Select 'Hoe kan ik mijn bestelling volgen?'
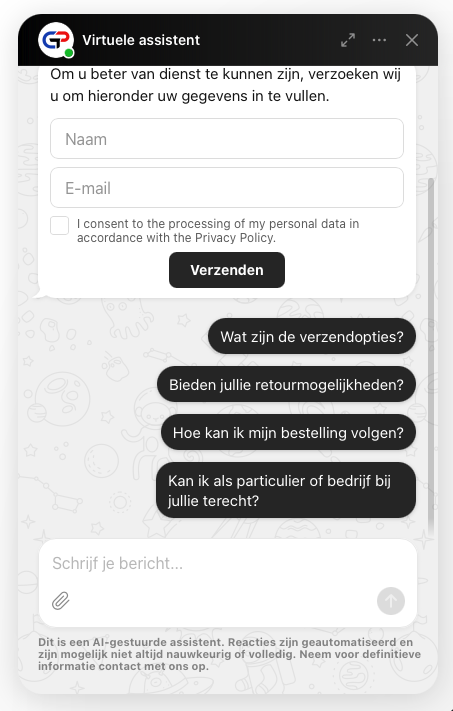453x711 pixels. (288, 432)
